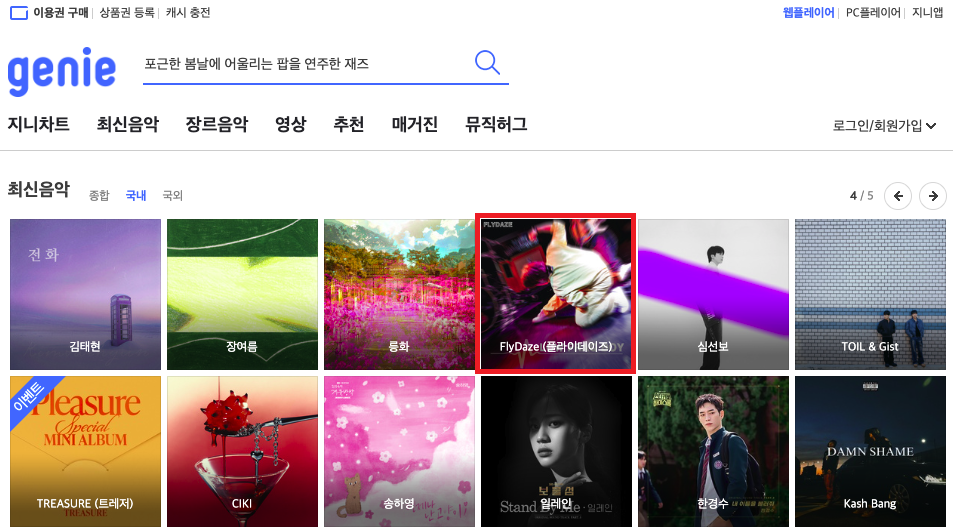953x532 pixels.
Task: Open the TREASURE mini album tile
Action: (x=85, y=451)
